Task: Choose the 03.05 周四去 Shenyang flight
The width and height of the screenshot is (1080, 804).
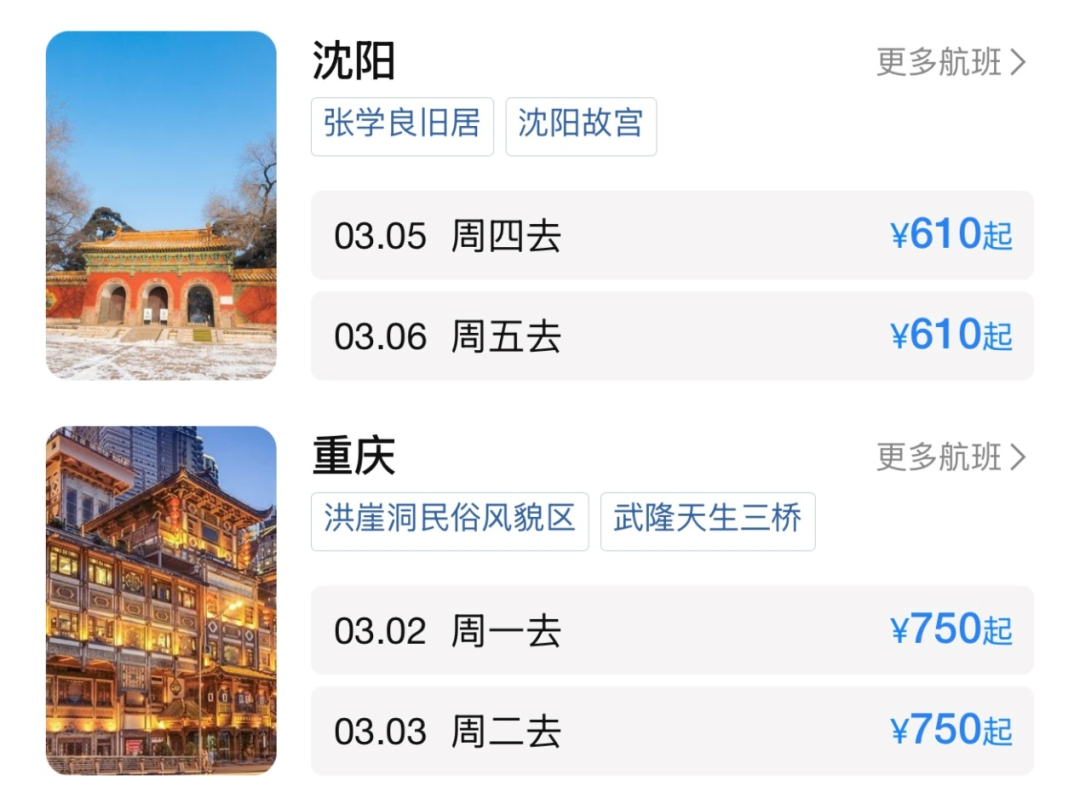Action: (x=672, y=236)
